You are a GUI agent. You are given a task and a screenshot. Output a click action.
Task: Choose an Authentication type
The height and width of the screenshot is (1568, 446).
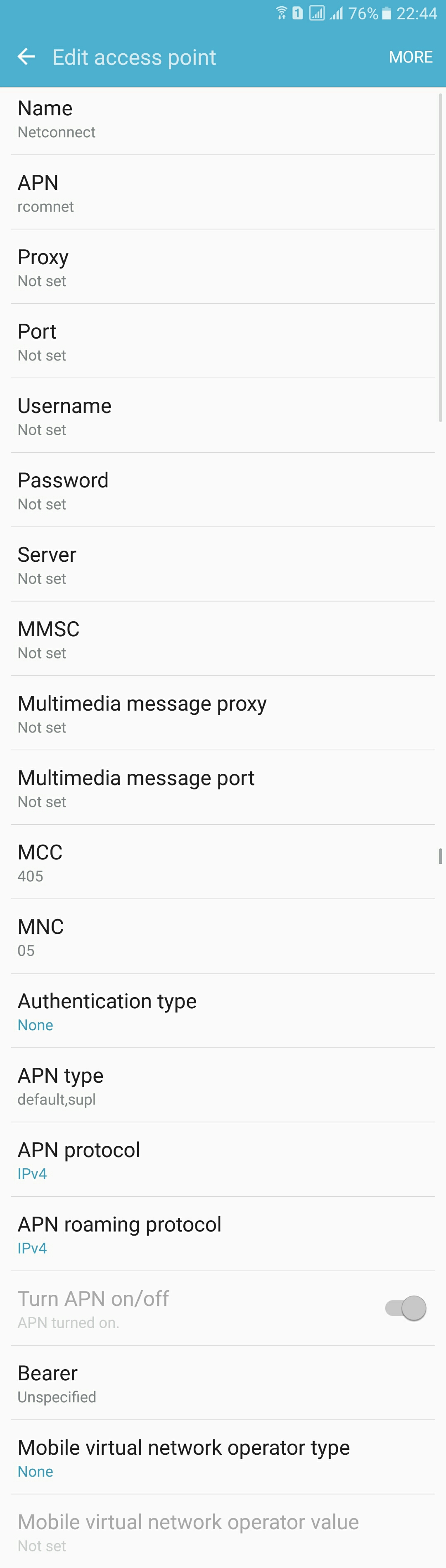point(223,1012)
